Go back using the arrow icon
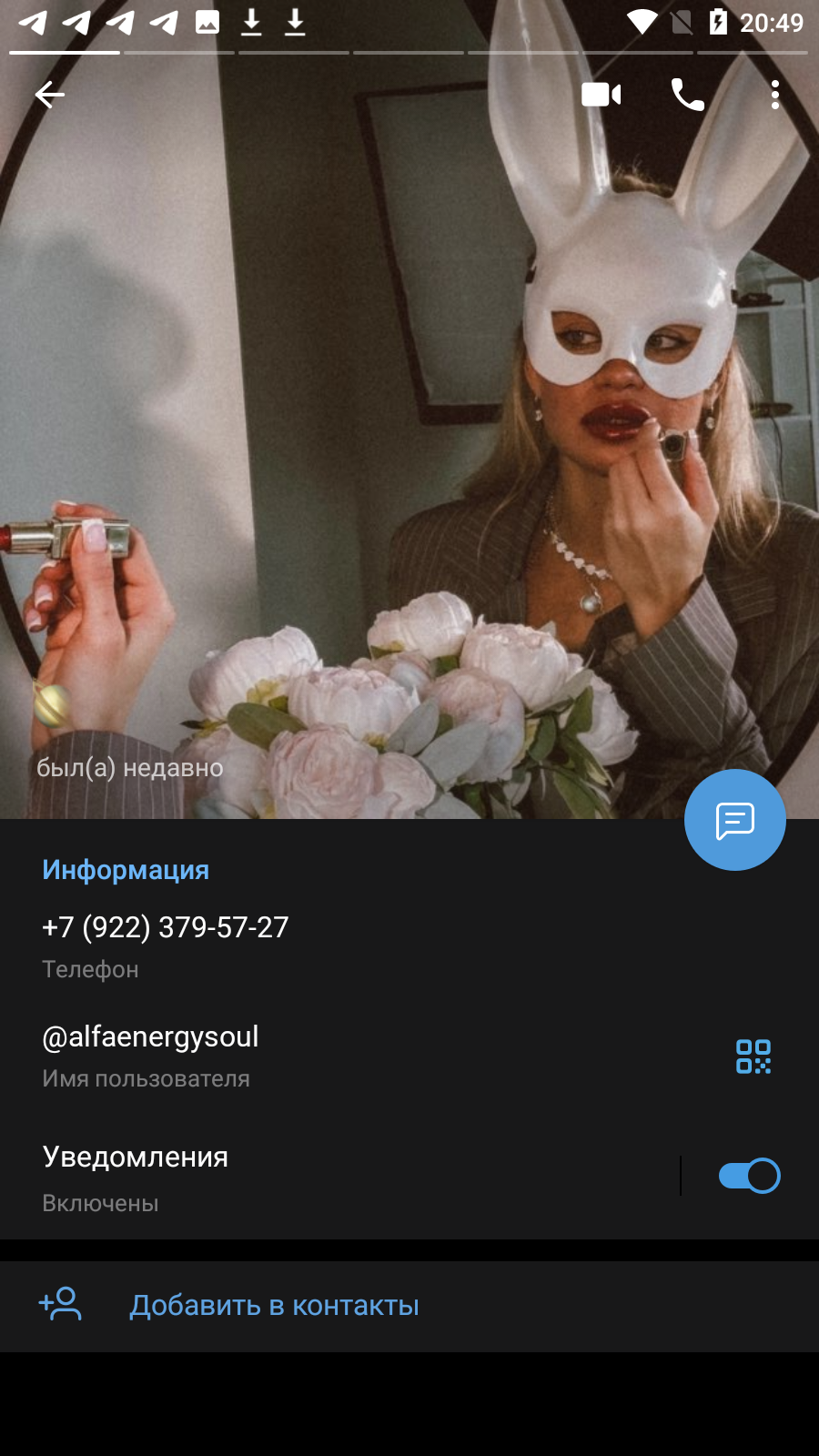Viewport: 819px width, 1456px height. pos(49,95)
